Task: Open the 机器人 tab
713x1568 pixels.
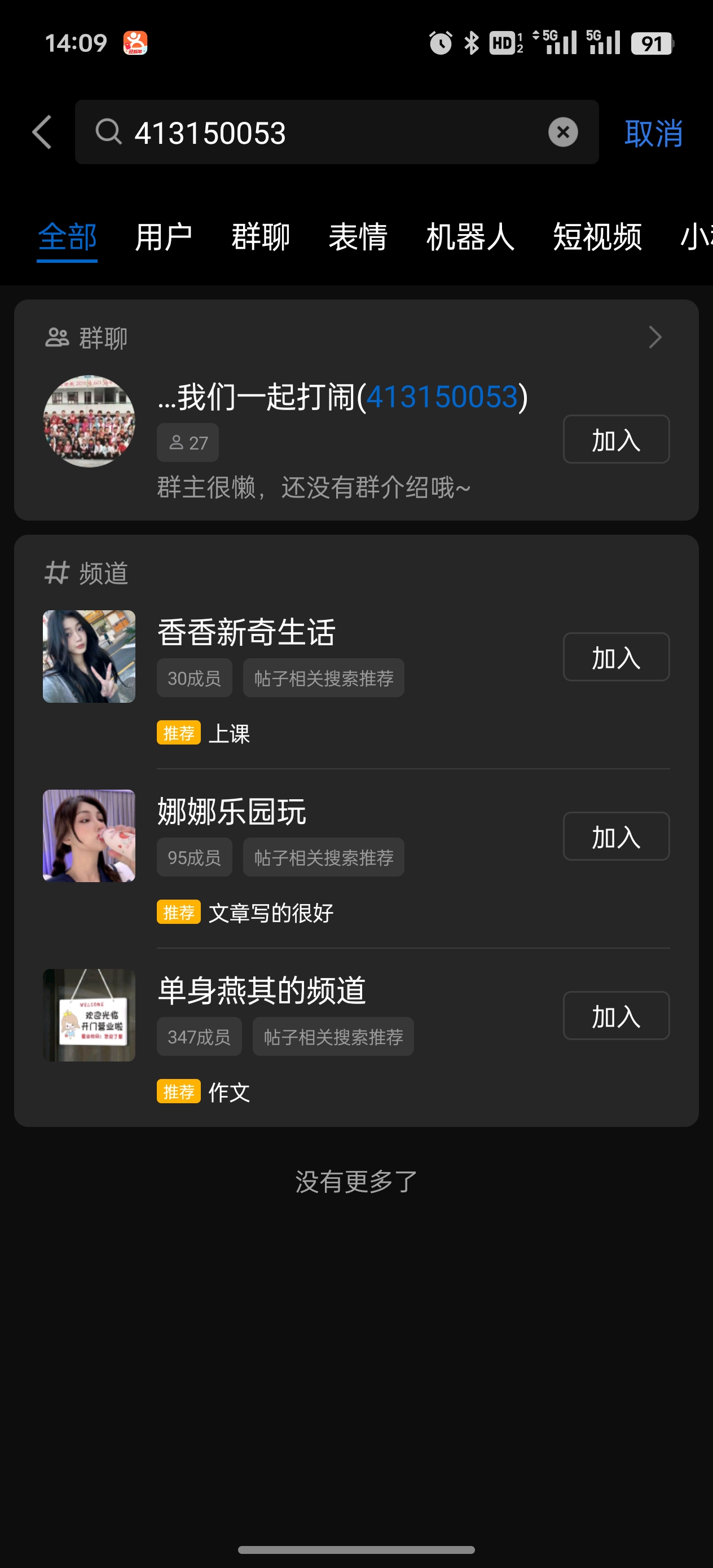Action: coord(470,237)
